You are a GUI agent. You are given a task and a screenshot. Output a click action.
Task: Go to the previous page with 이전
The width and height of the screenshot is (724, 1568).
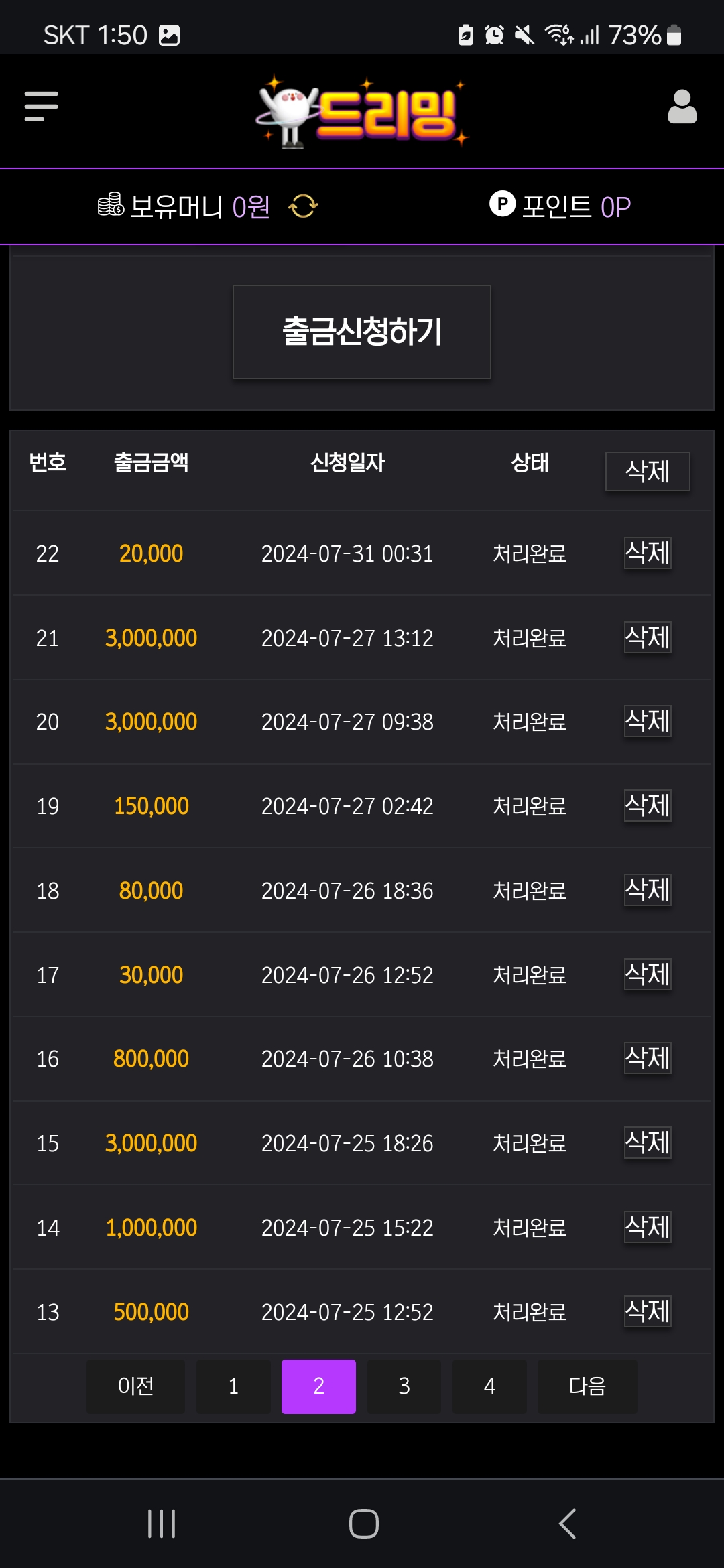(x=135, y=1386)
